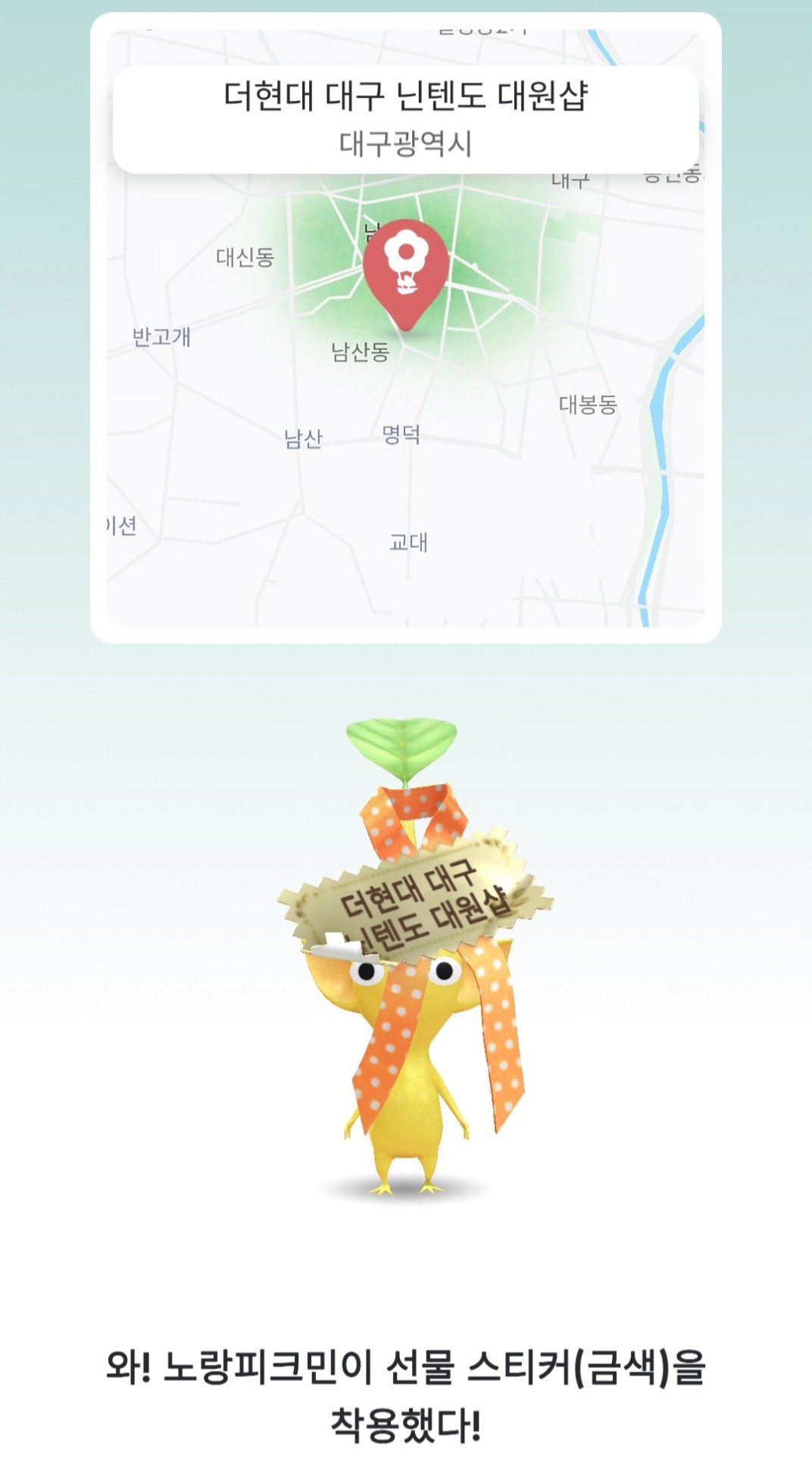Open the 더현대 대구 닌텐도 대원샵 map card
Screen dimensions: 812x1465
point(406,120)
